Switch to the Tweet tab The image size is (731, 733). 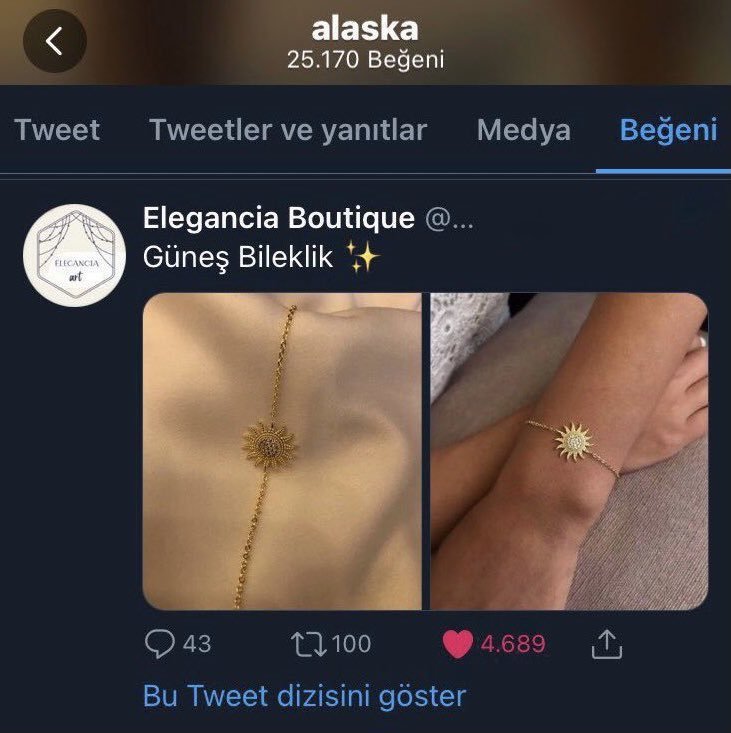tap(57, 130)
